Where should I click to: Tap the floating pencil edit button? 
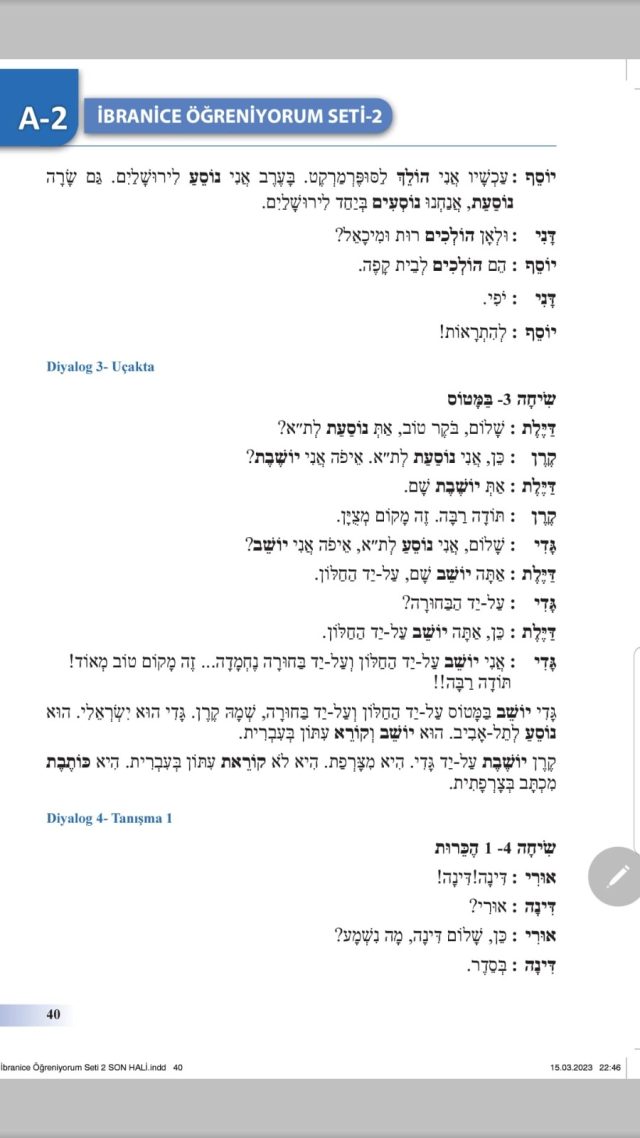click(x=616, y=876)
